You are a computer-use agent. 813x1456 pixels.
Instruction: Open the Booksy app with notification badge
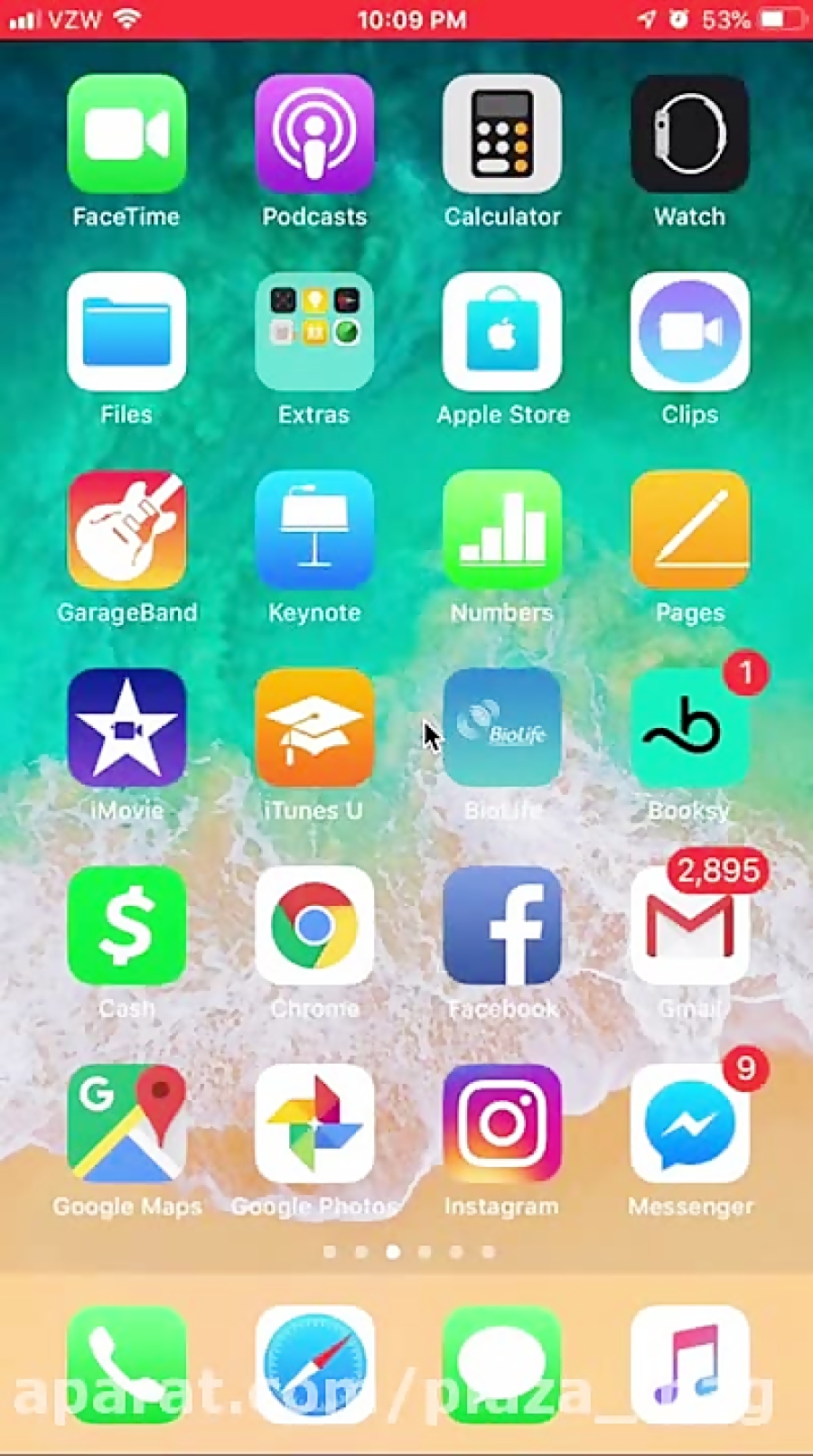coord(689,727)
